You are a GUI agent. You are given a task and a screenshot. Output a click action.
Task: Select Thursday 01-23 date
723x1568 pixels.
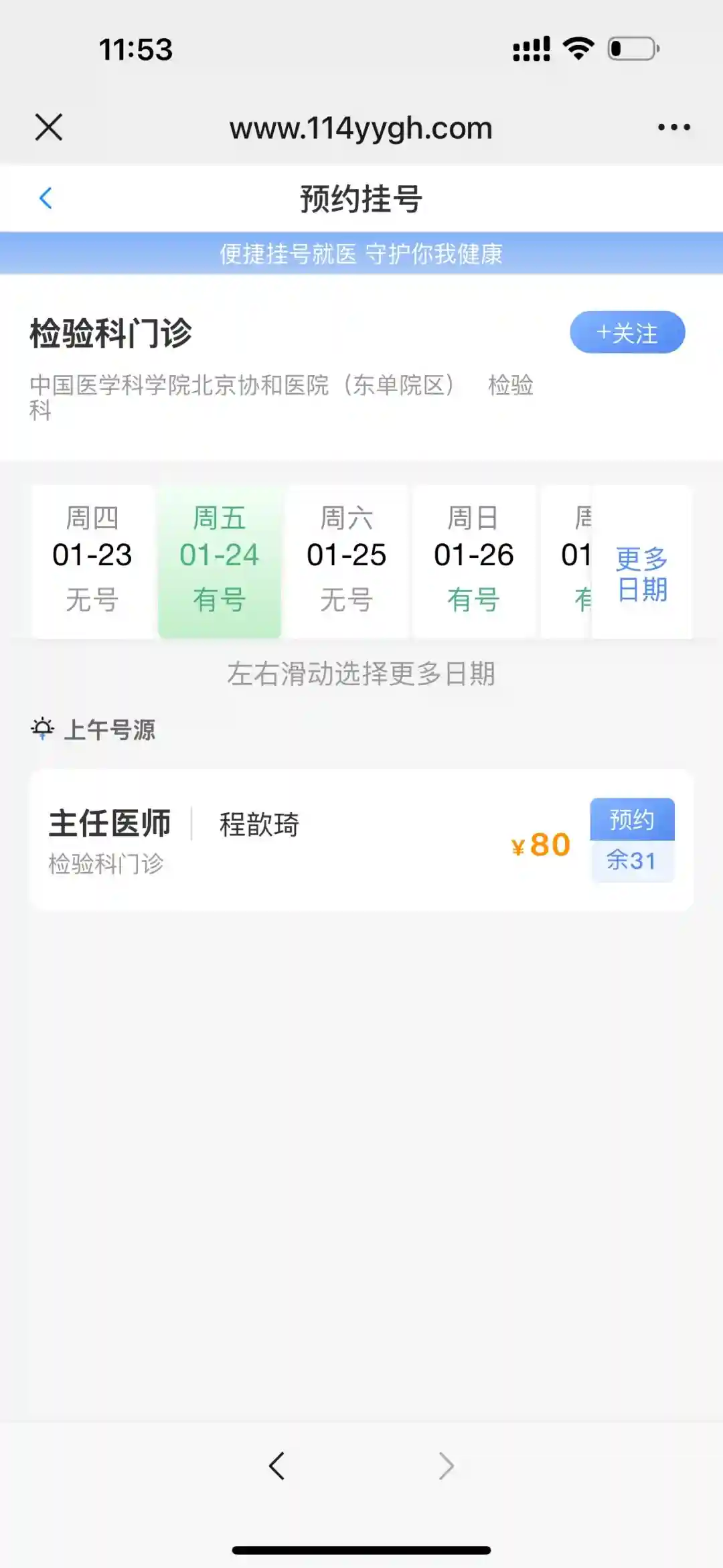tap(92, 560)
